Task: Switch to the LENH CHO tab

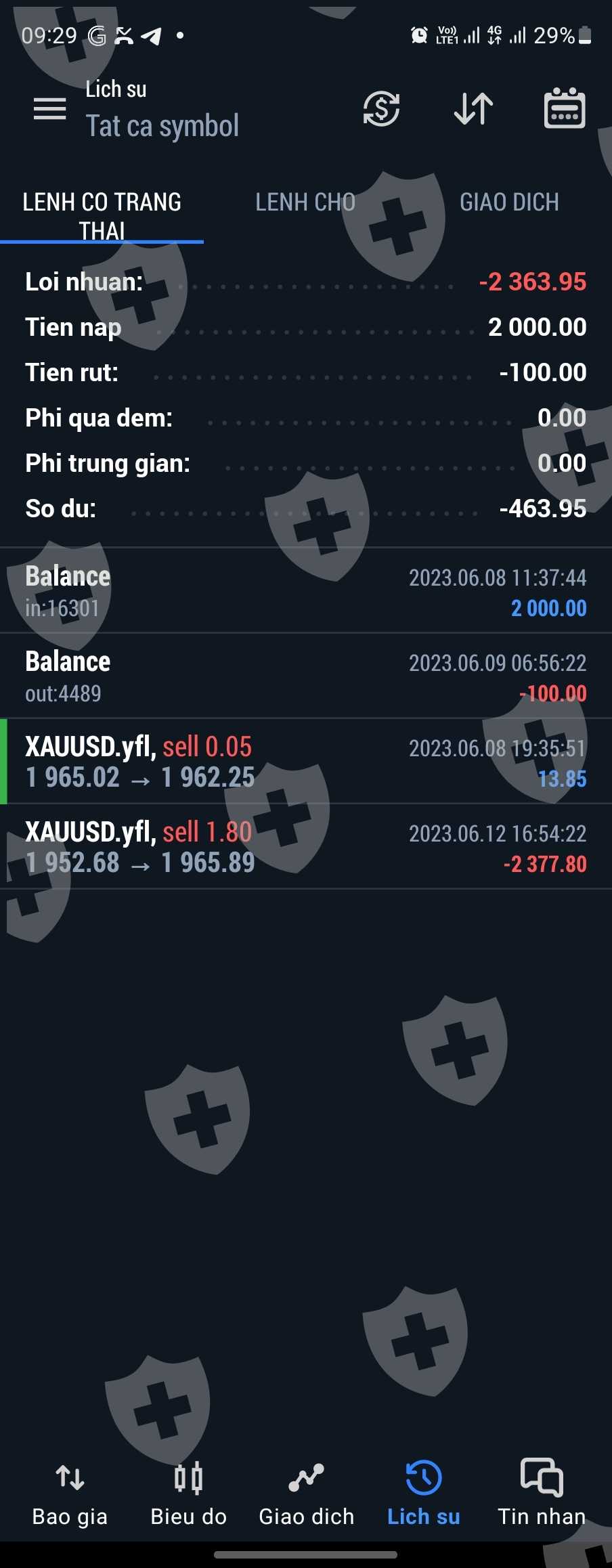Action: pyautogui.click(x=305, y=202)
